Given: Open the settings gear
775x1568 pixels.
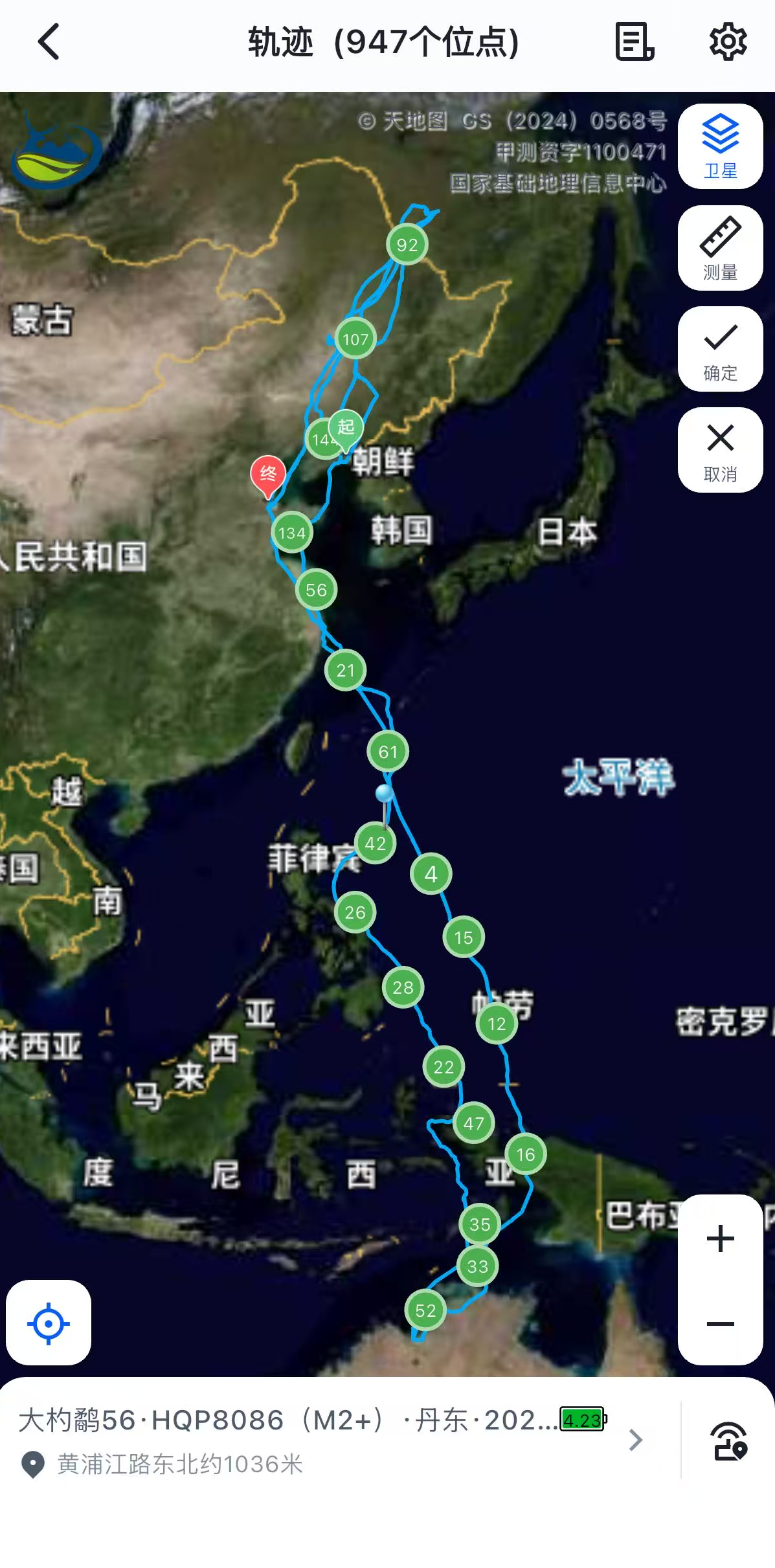Looking at the screenshot, I should coord(728,42).
